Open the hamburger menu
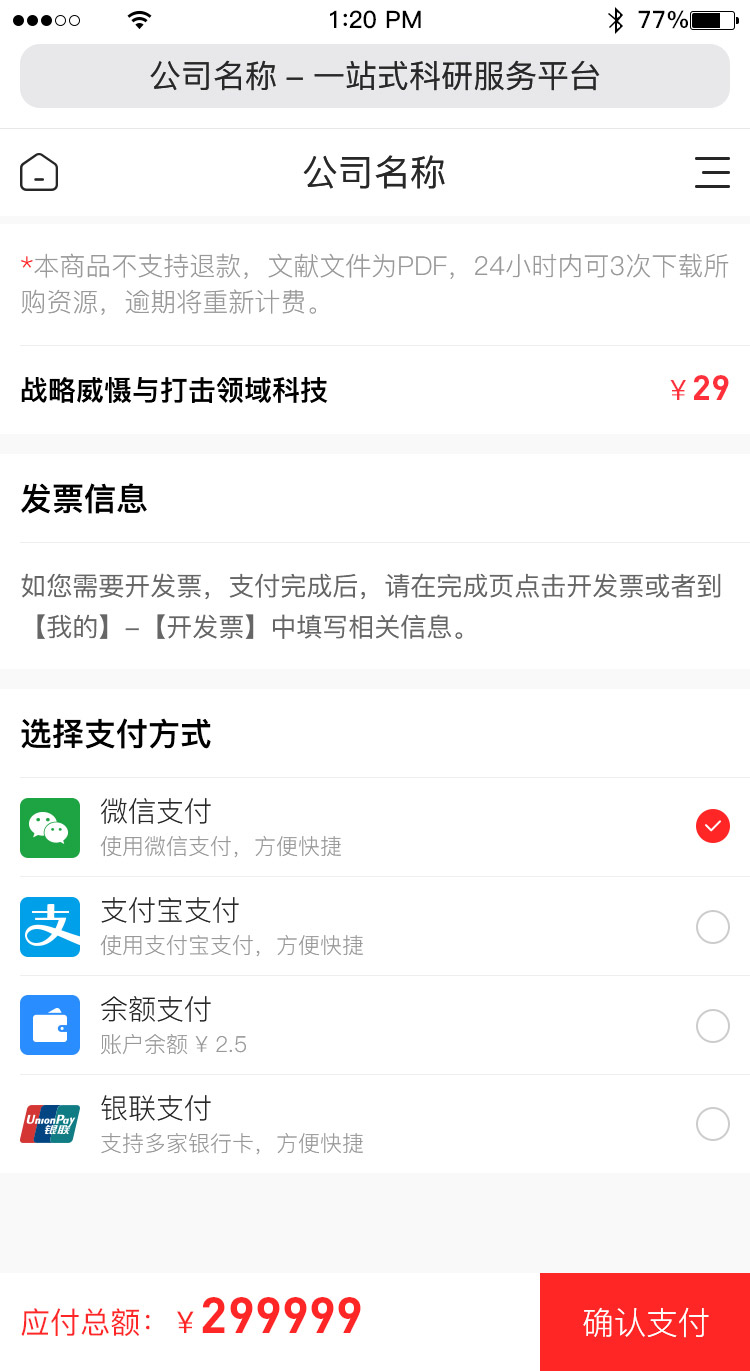The width and height of the screenshot is (750, 1371). [x=712, y=172]
